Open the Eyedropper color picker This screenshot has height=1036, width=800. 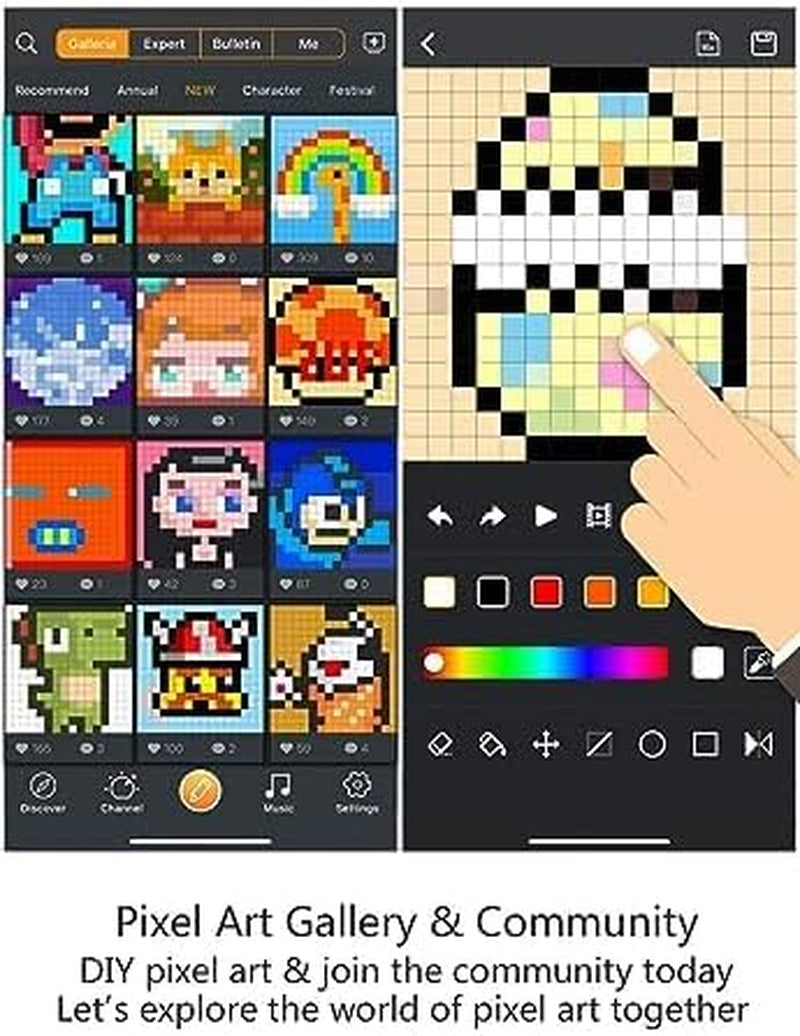tap(758, 660)
